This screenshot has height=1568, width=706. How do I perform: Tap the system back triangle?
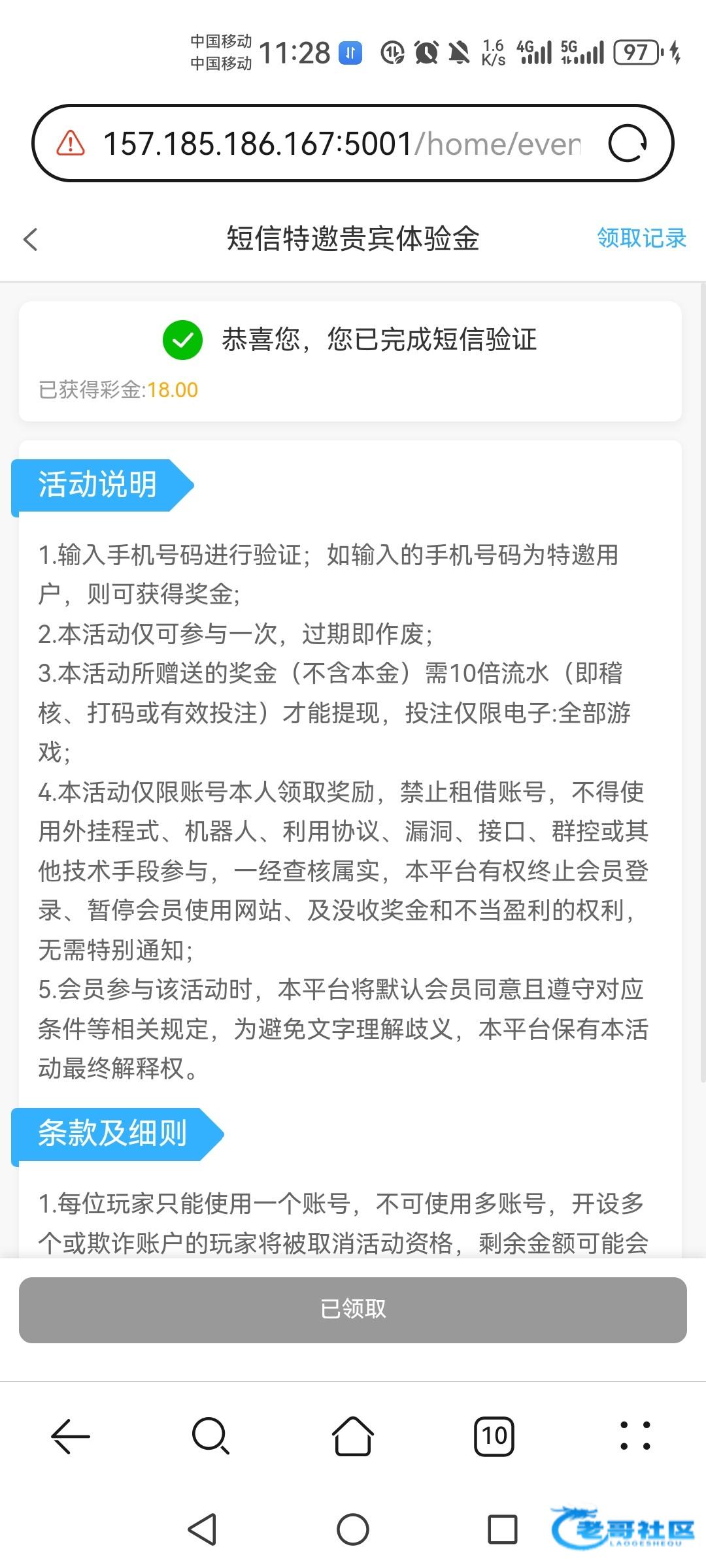(202, 1529)
